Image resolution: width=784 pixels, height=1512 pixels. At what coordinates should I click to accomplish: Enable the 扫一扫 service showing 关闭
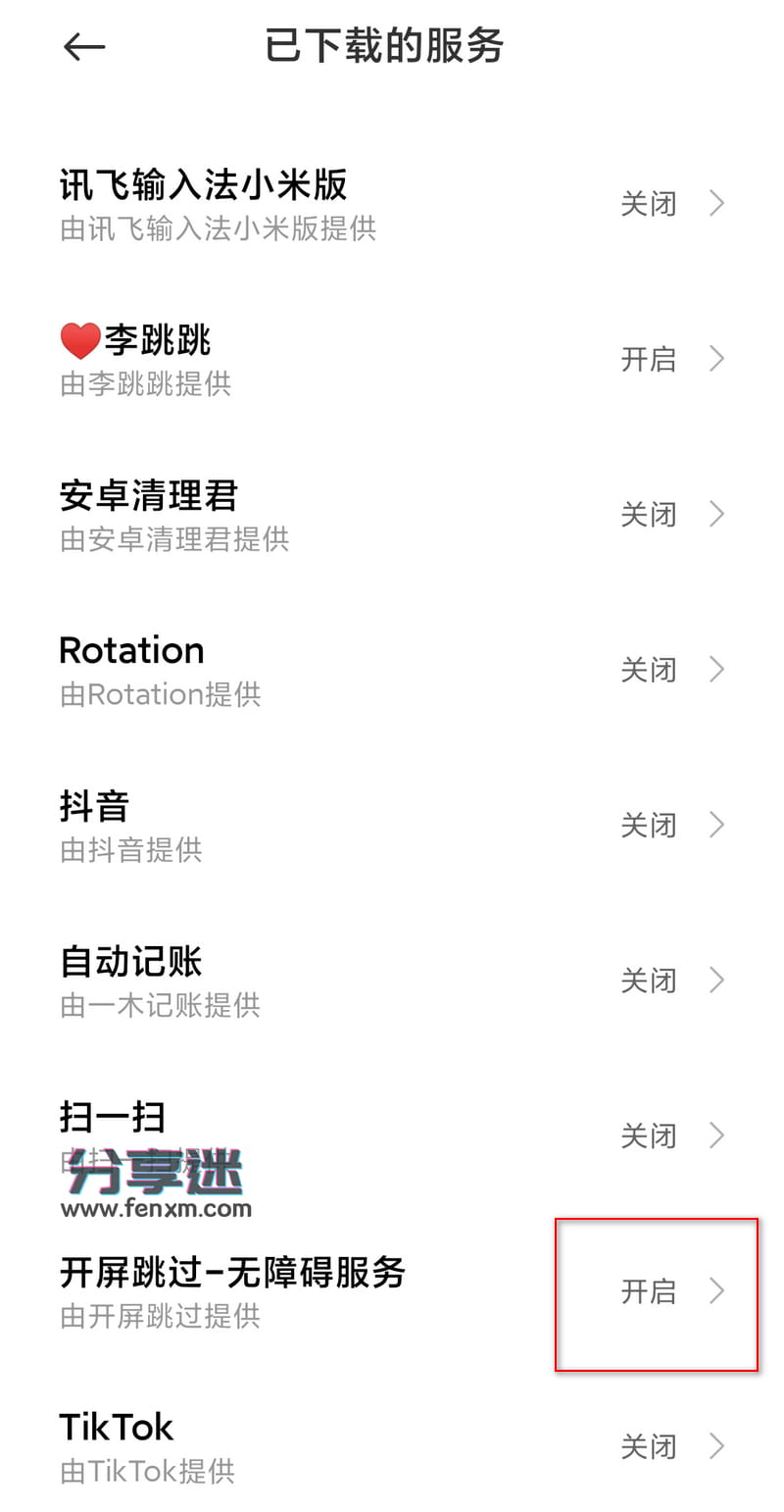click(x=650, y=1134)
